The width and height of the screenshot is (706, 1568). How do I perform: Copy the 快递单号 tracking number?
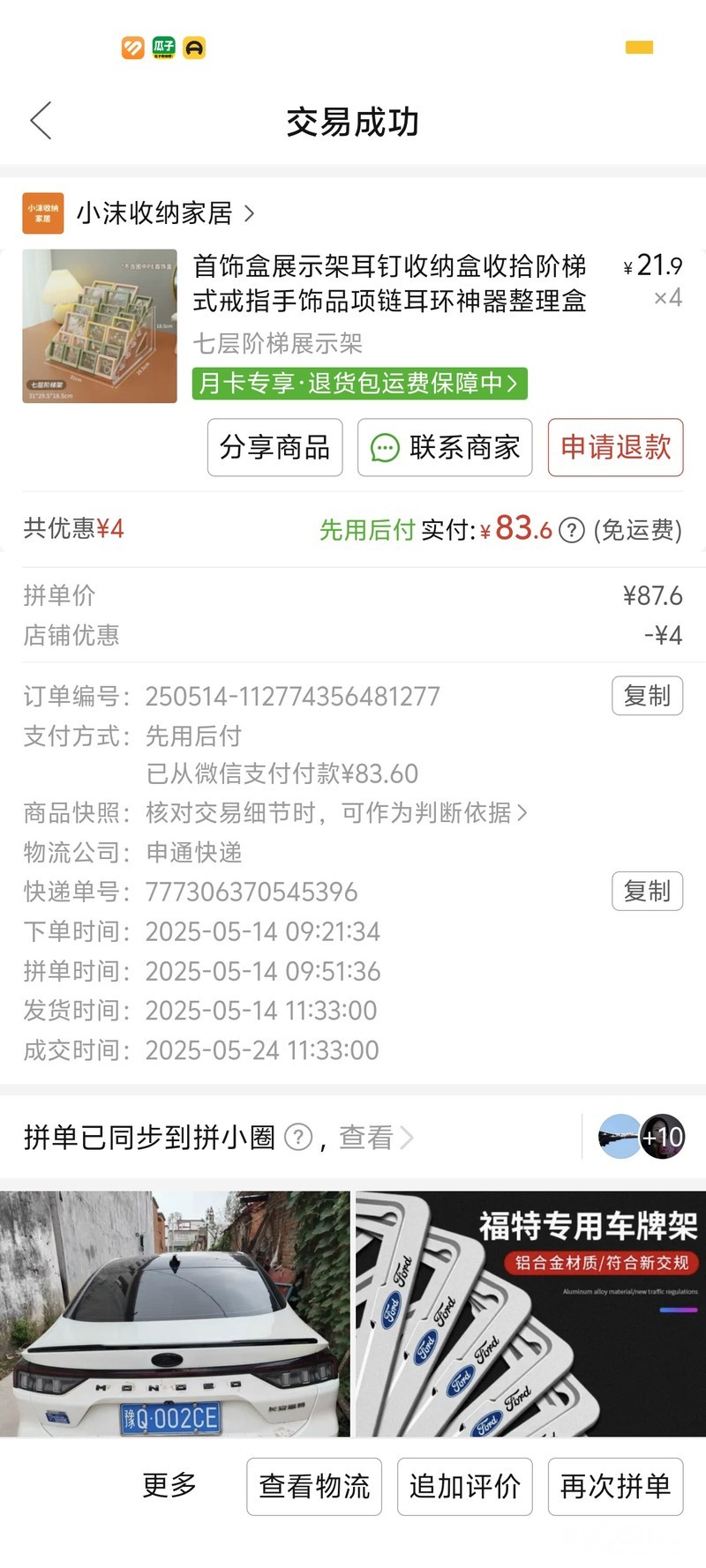[647, 892]
